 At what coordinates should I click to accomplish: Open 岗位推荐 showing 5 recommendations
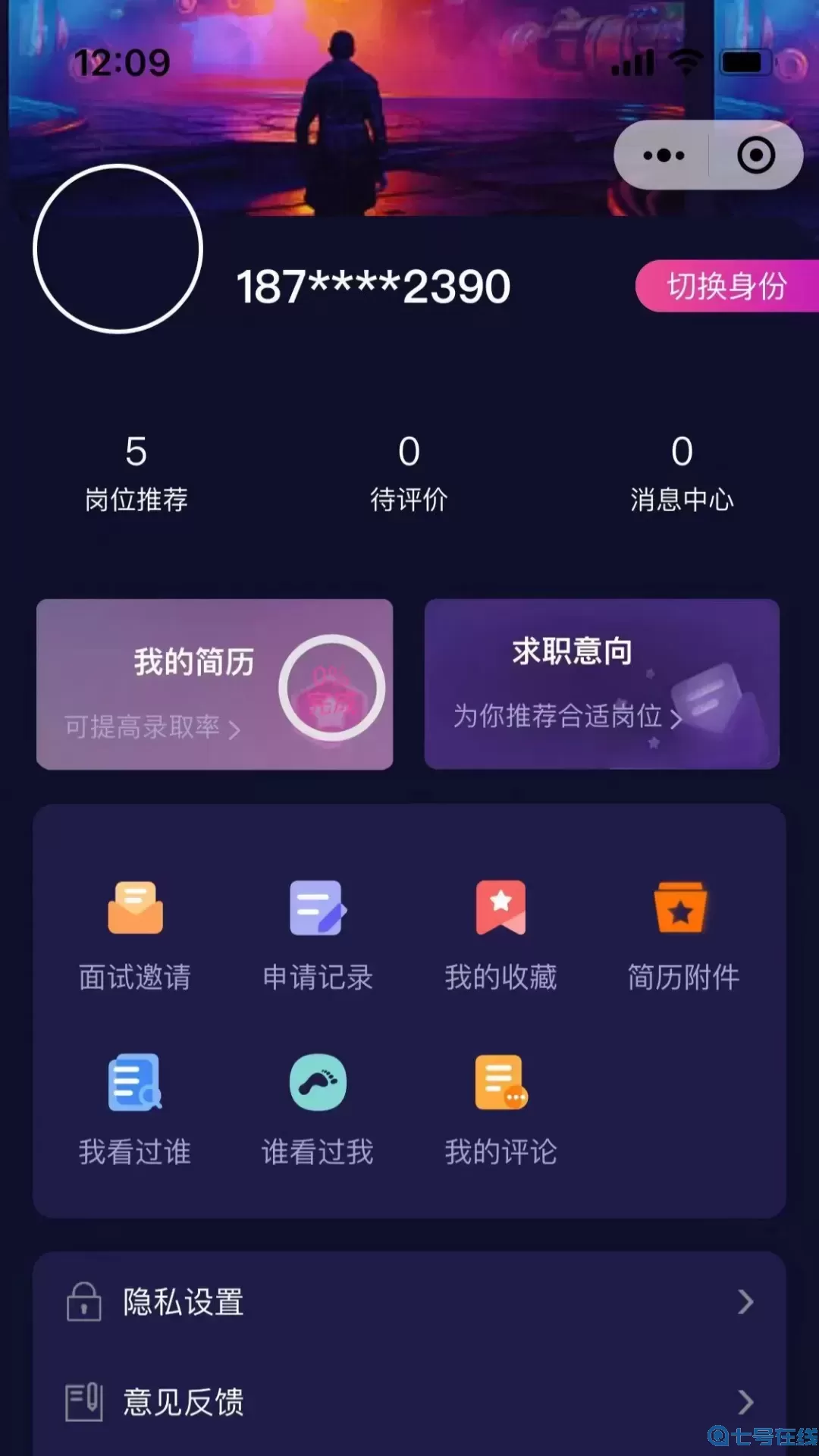(137, 470)
